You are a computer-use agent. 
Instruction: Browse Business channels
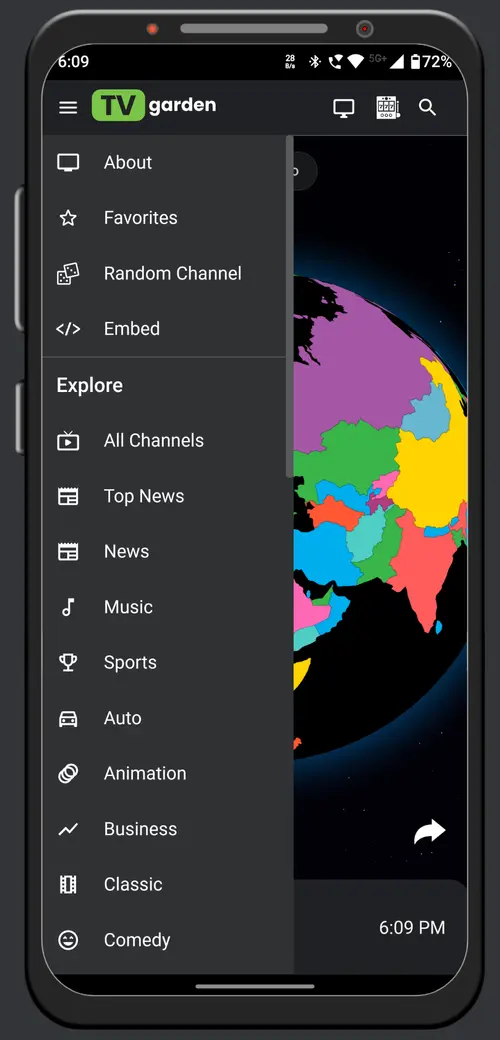click(164, 829)
